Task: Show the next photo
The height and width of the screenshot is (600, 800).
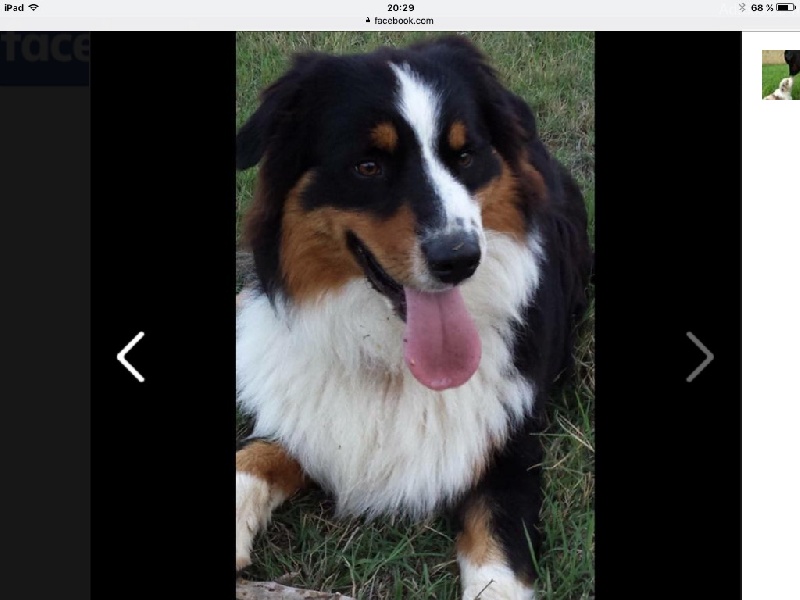Action: pos(699,357)
